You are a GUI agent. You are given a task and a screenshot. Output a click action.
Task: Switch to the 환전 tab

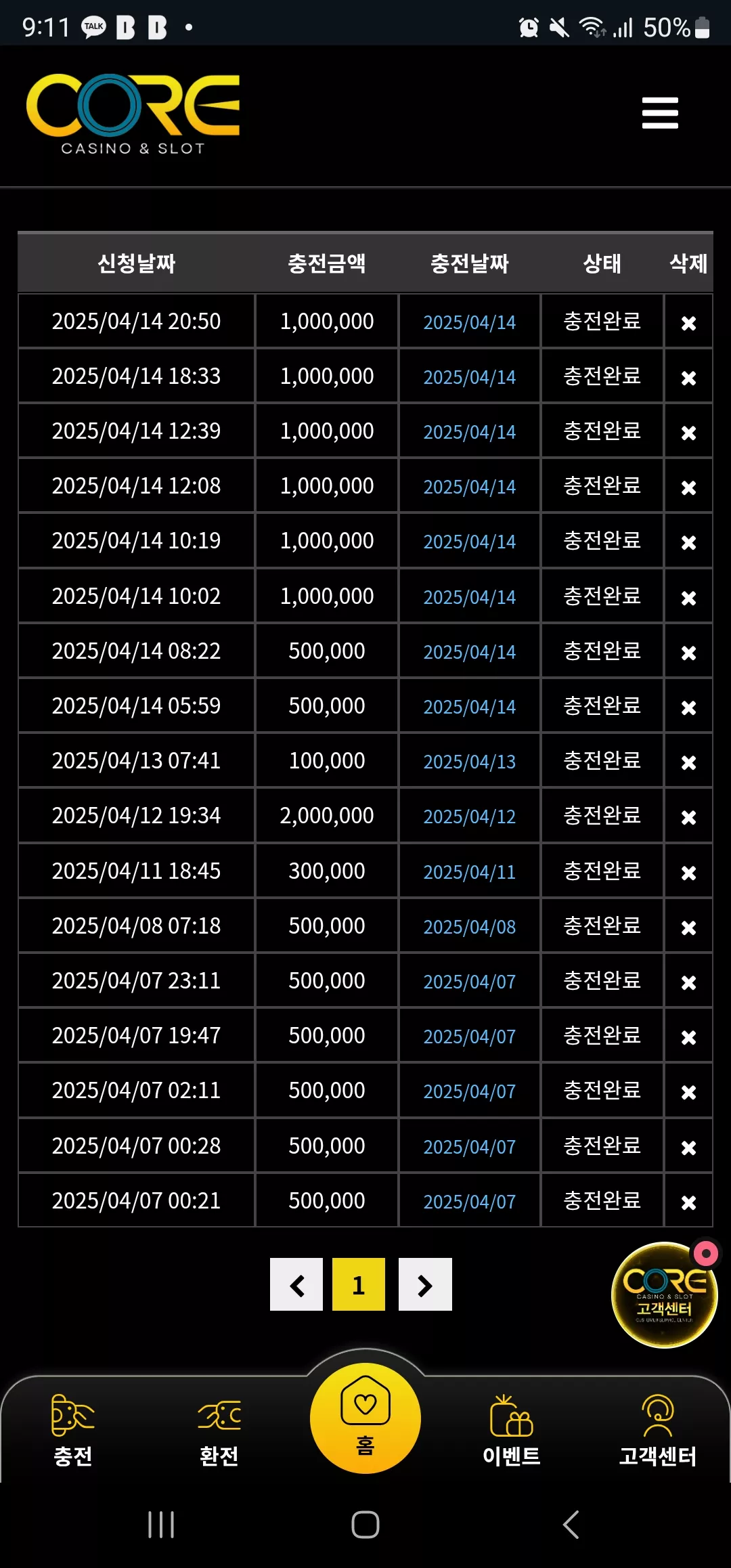pyautogui.click(x=219, y=1430)
